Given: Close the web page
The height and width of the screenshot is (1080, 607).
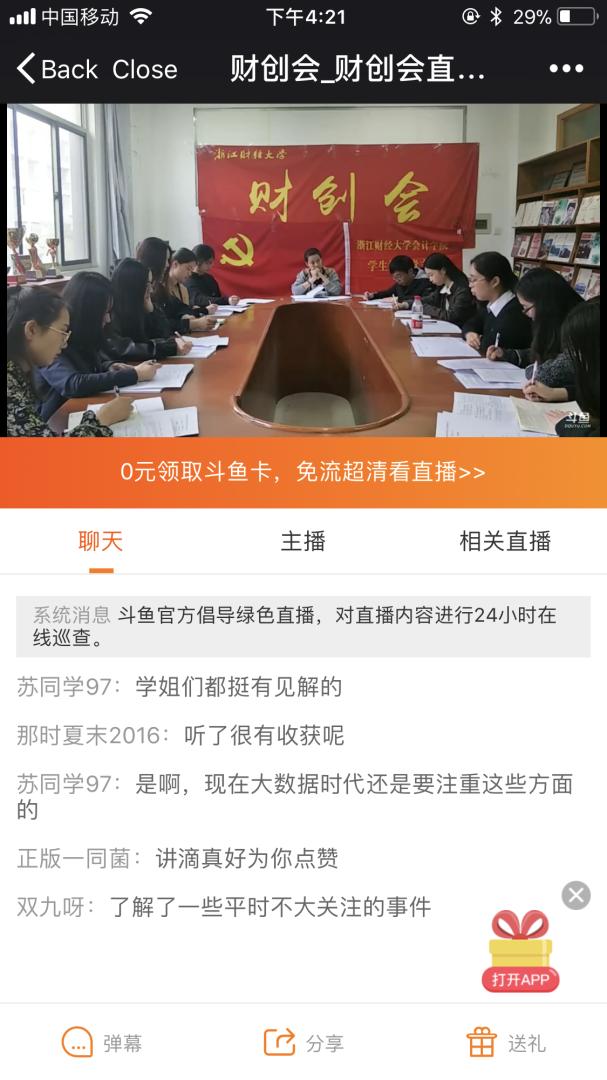Looking at the screenshot, I should click(x=144, y=69).
